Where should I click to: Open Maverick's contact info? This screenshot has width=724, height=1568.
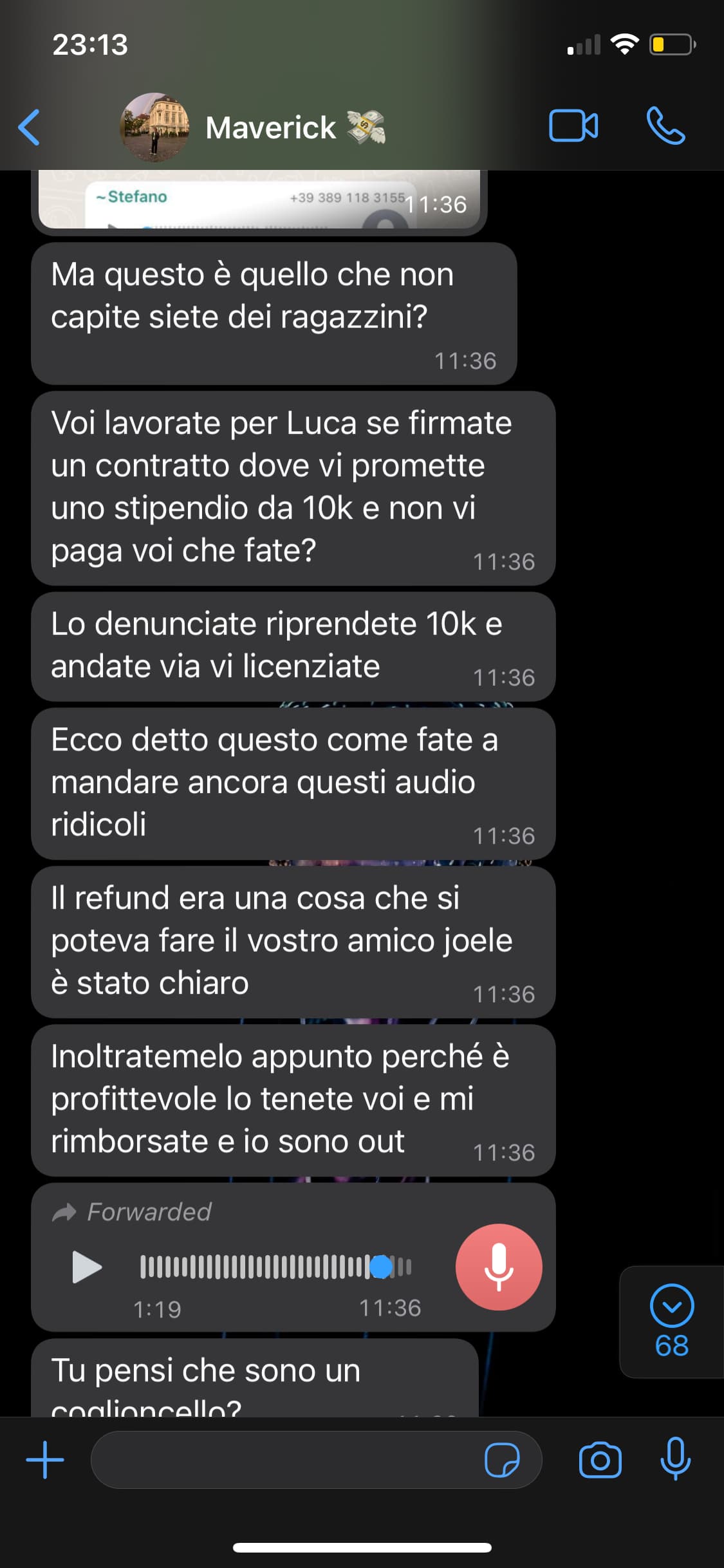(271, 127)
